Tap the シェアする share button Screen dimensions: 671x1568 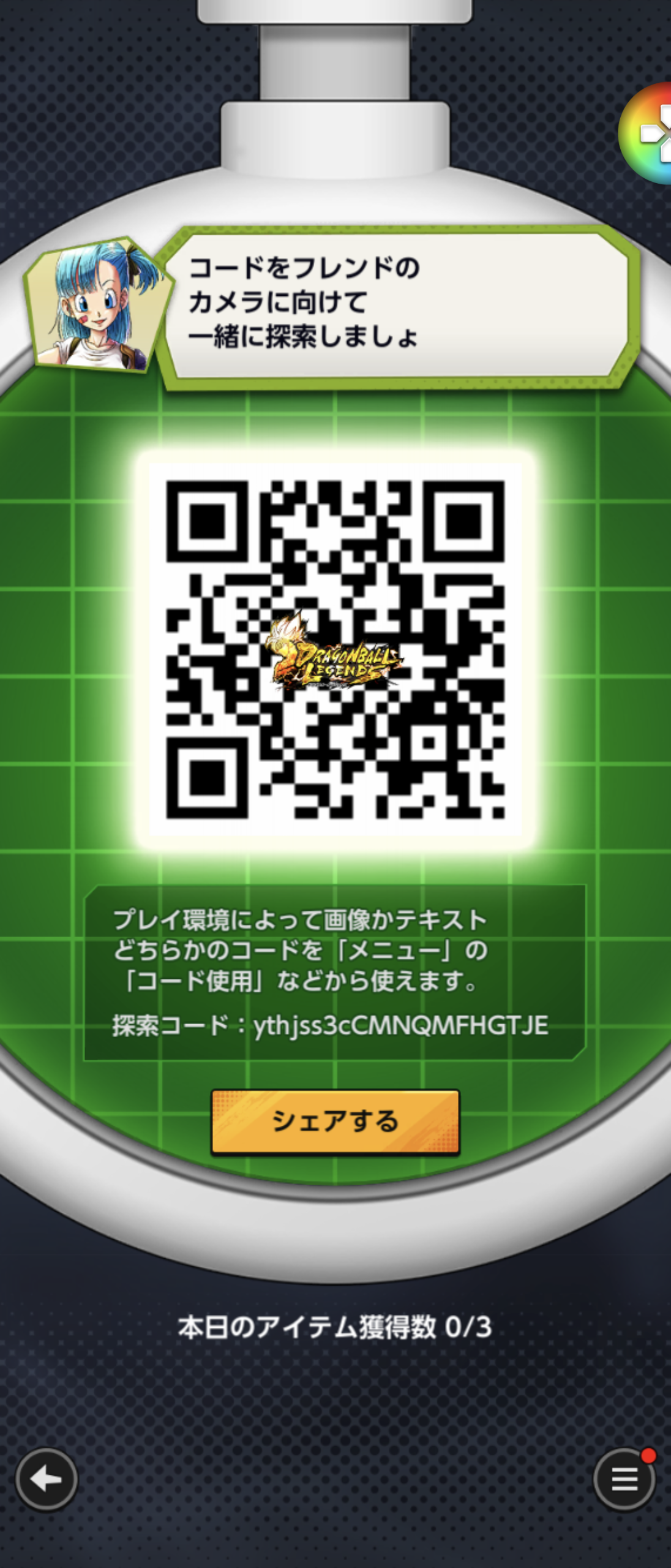(335, 1121)
